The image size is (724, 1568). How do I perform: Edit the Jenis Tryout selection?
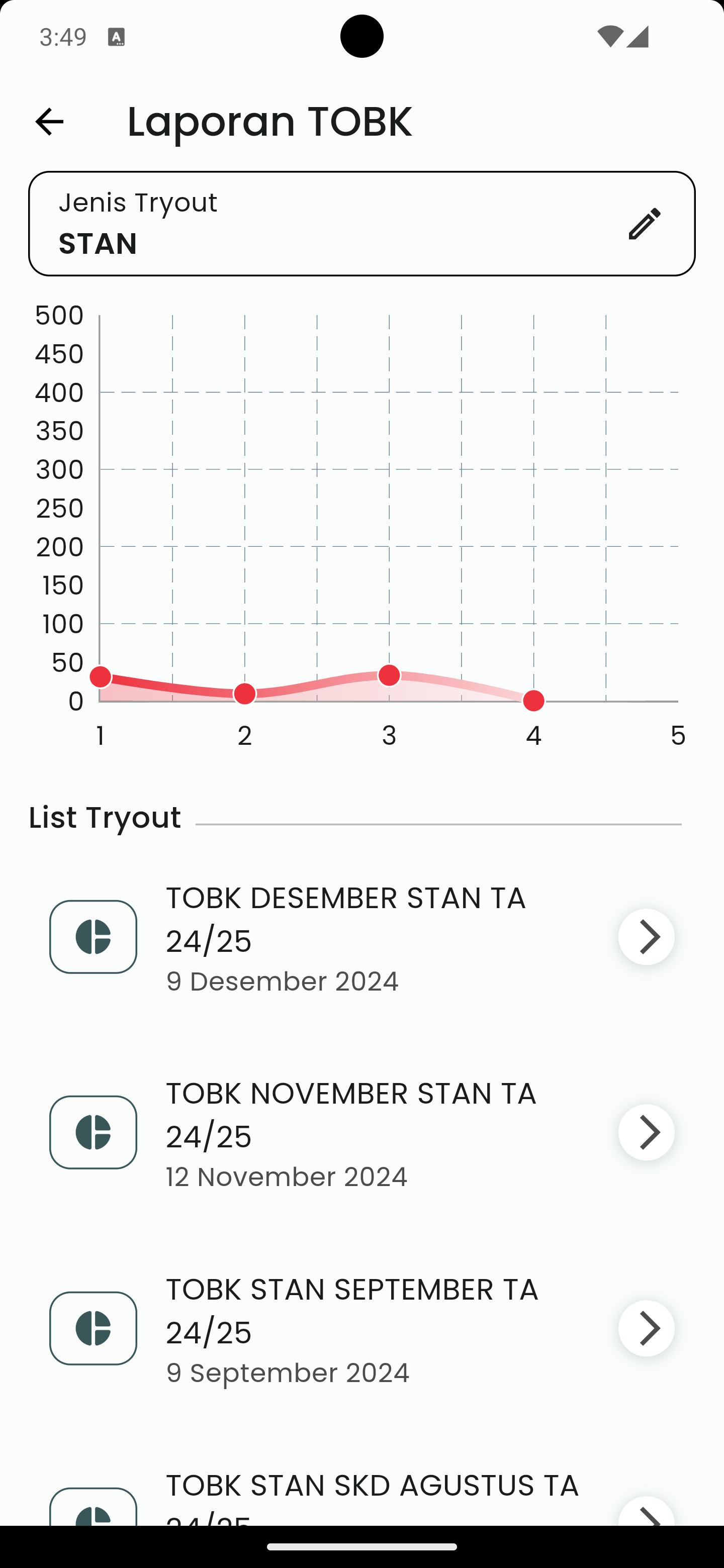[644, 224]
